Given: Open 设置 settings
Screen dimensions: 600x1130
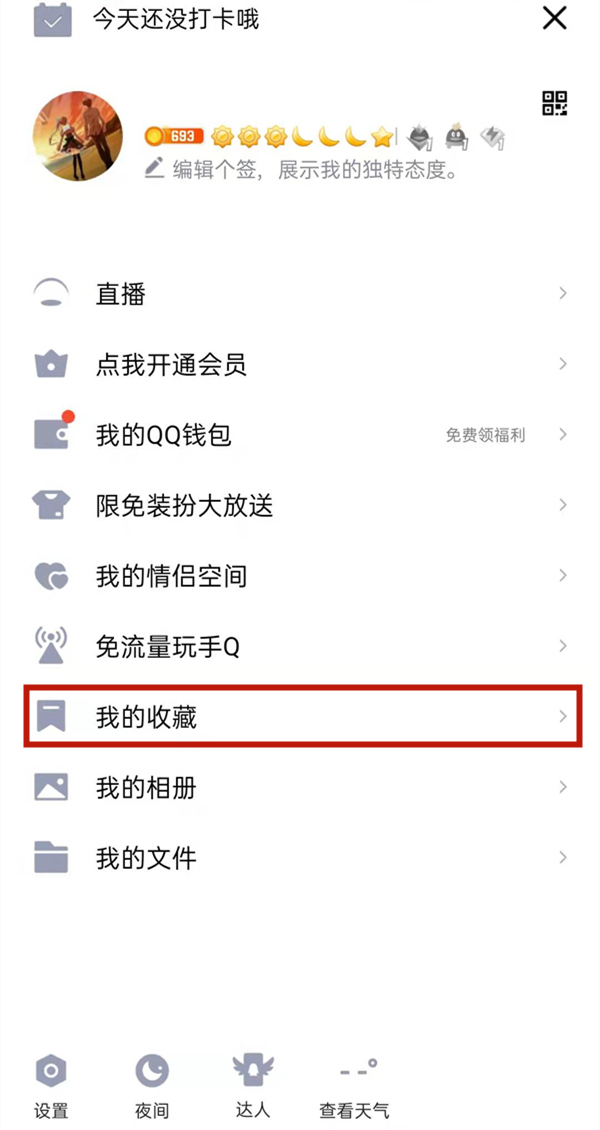Looking at the screenshot, I should (51, 1086).
